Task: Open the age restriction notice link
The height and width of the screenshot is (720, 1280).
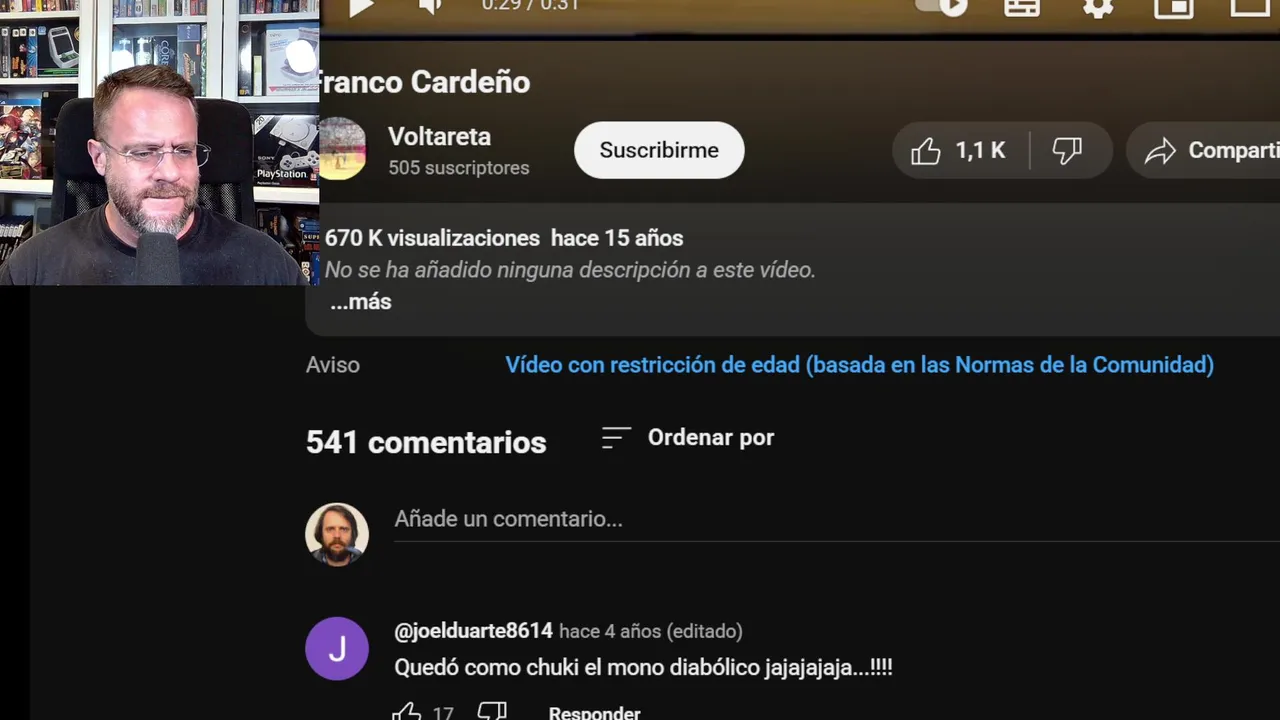Action: click(x=859, y=365)
